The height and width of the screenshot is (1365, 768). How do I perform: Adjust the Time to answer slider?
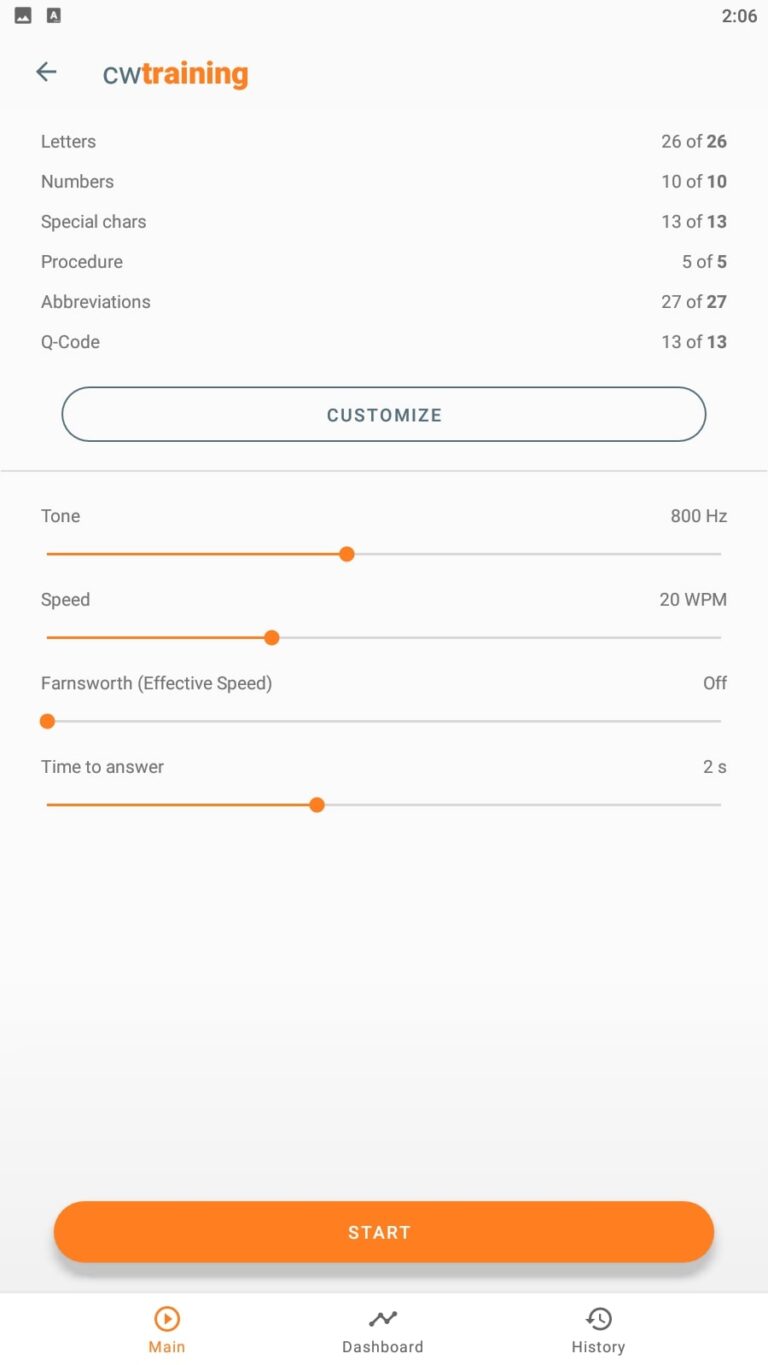[x=316, y=804]
